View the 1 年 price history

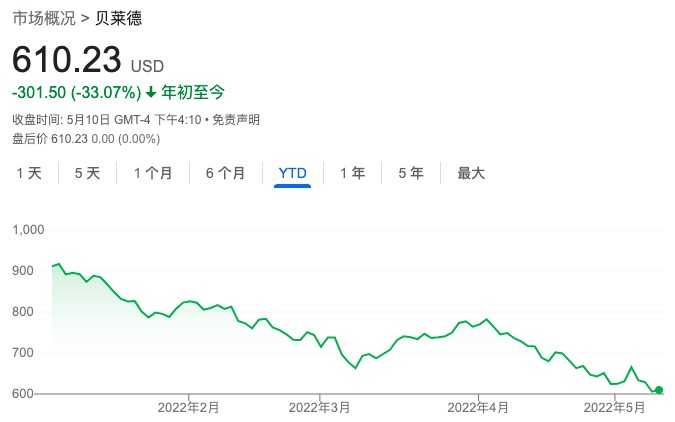352,173
